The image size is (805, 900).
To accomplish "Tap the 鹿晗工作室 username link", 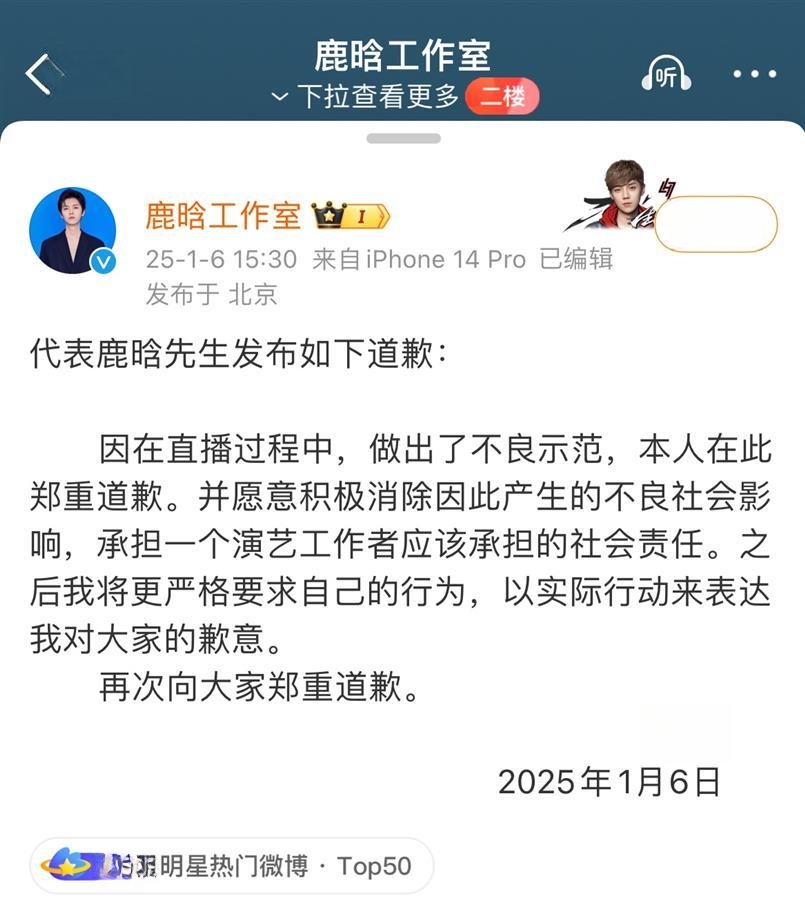I will pyautogui.click(x=223, y=214).
